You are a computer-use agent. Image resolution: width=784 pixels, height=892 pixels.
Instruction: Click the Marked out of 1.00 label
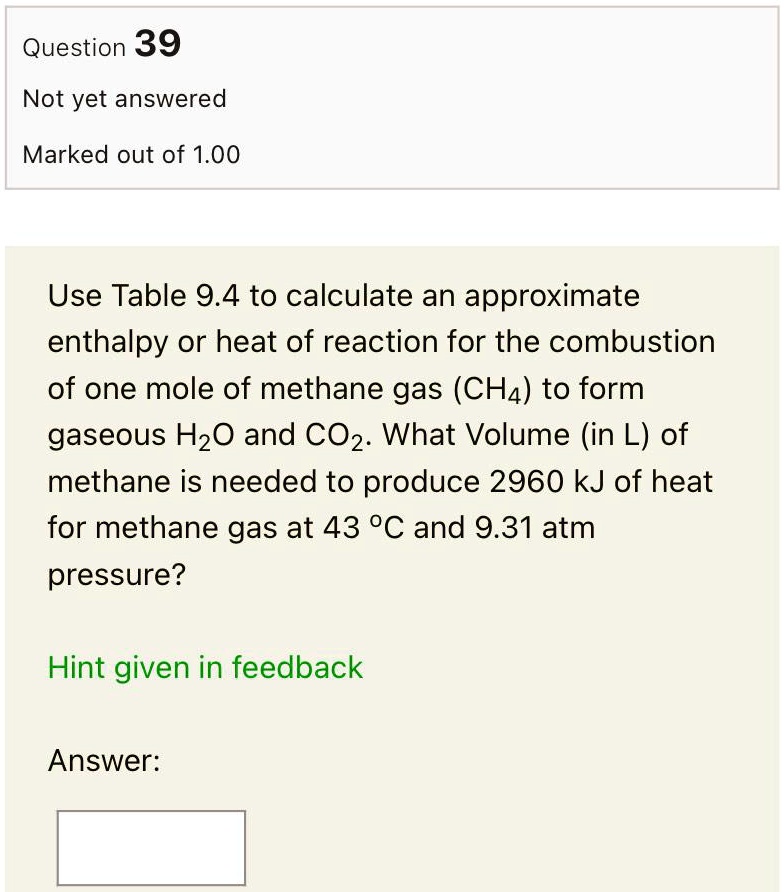point(132,153)
